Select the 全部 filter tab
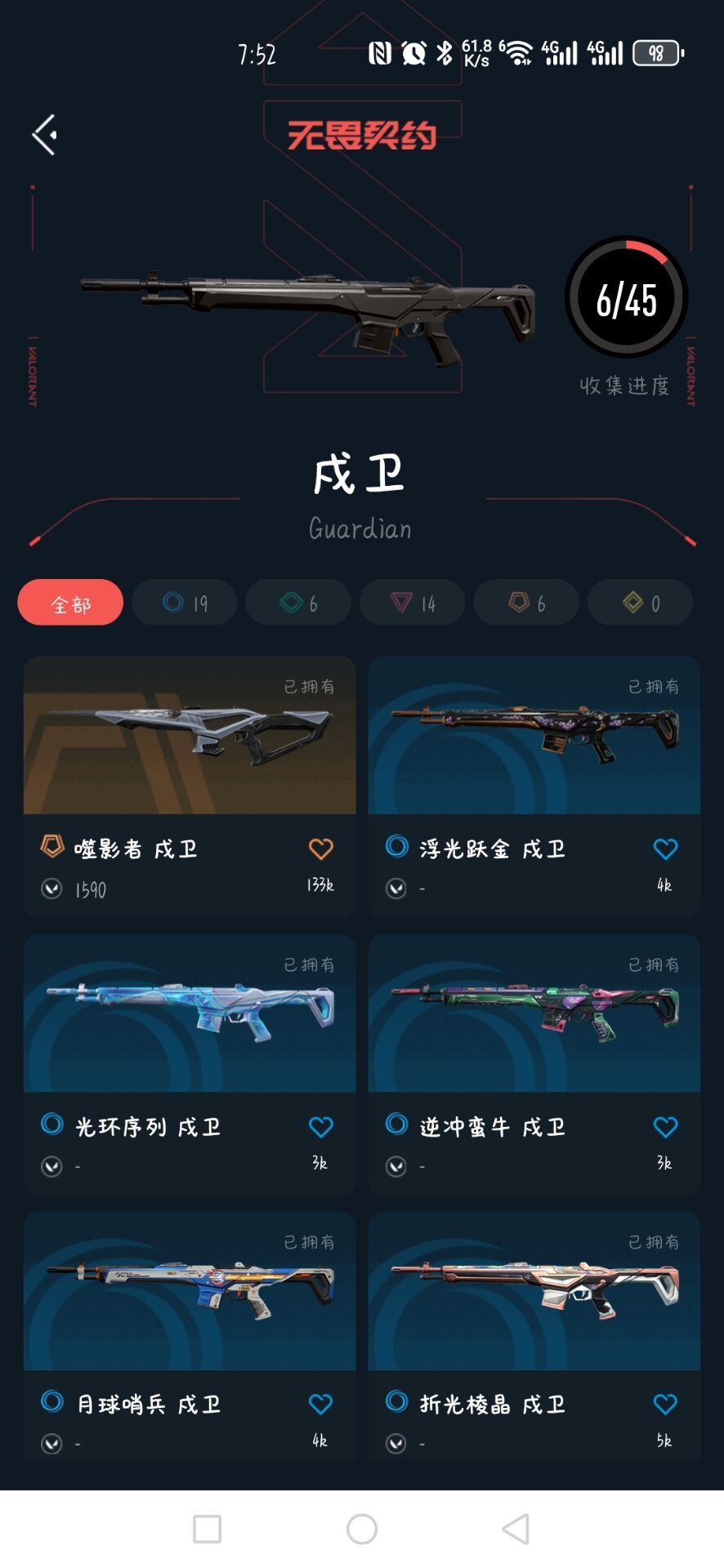 [x=69, y=602]
